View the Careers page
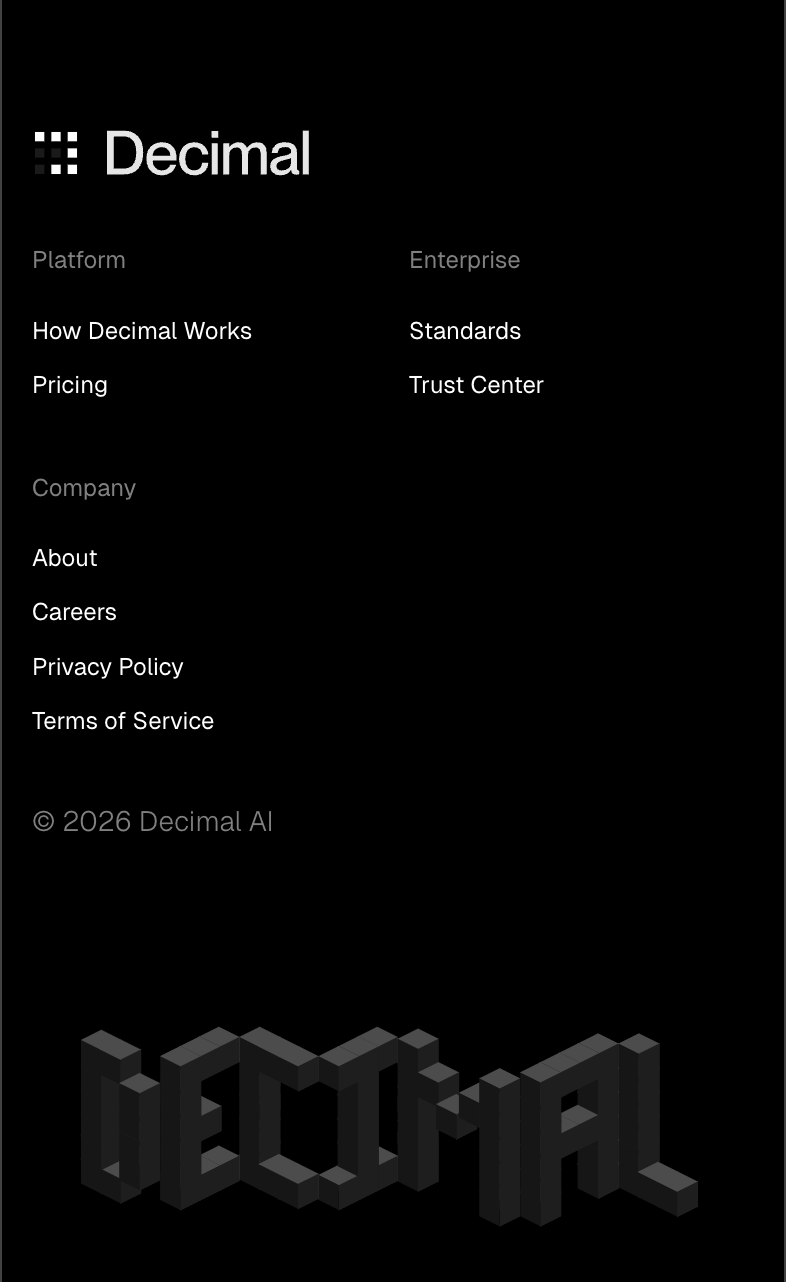Screen dimensions: 786x1282 (74, 612)
